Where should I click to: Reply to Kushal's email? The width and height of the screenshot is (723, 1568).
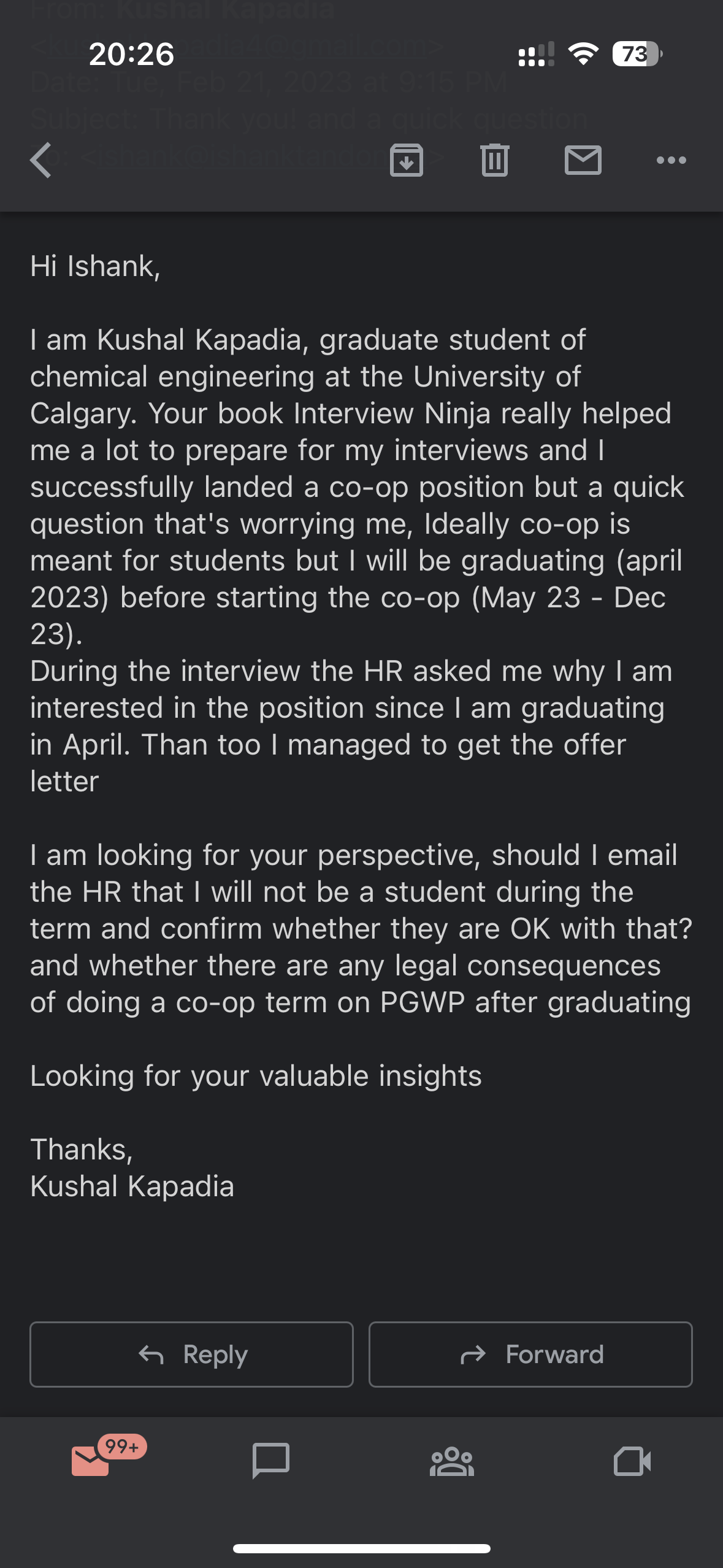pyautogui.click(x=191, y=1355)
